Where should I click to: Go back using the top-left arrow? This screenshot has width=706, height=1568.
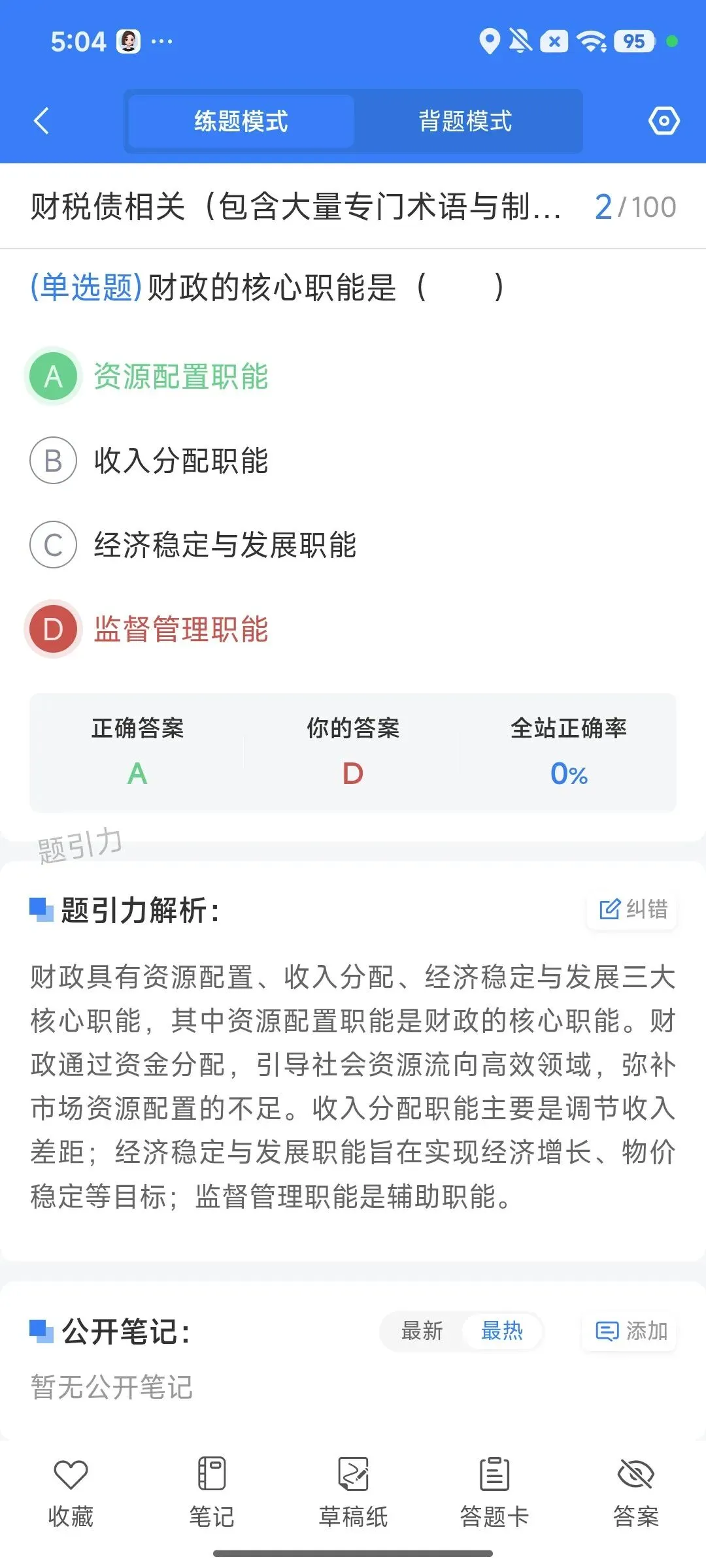[x=41, y=121]
